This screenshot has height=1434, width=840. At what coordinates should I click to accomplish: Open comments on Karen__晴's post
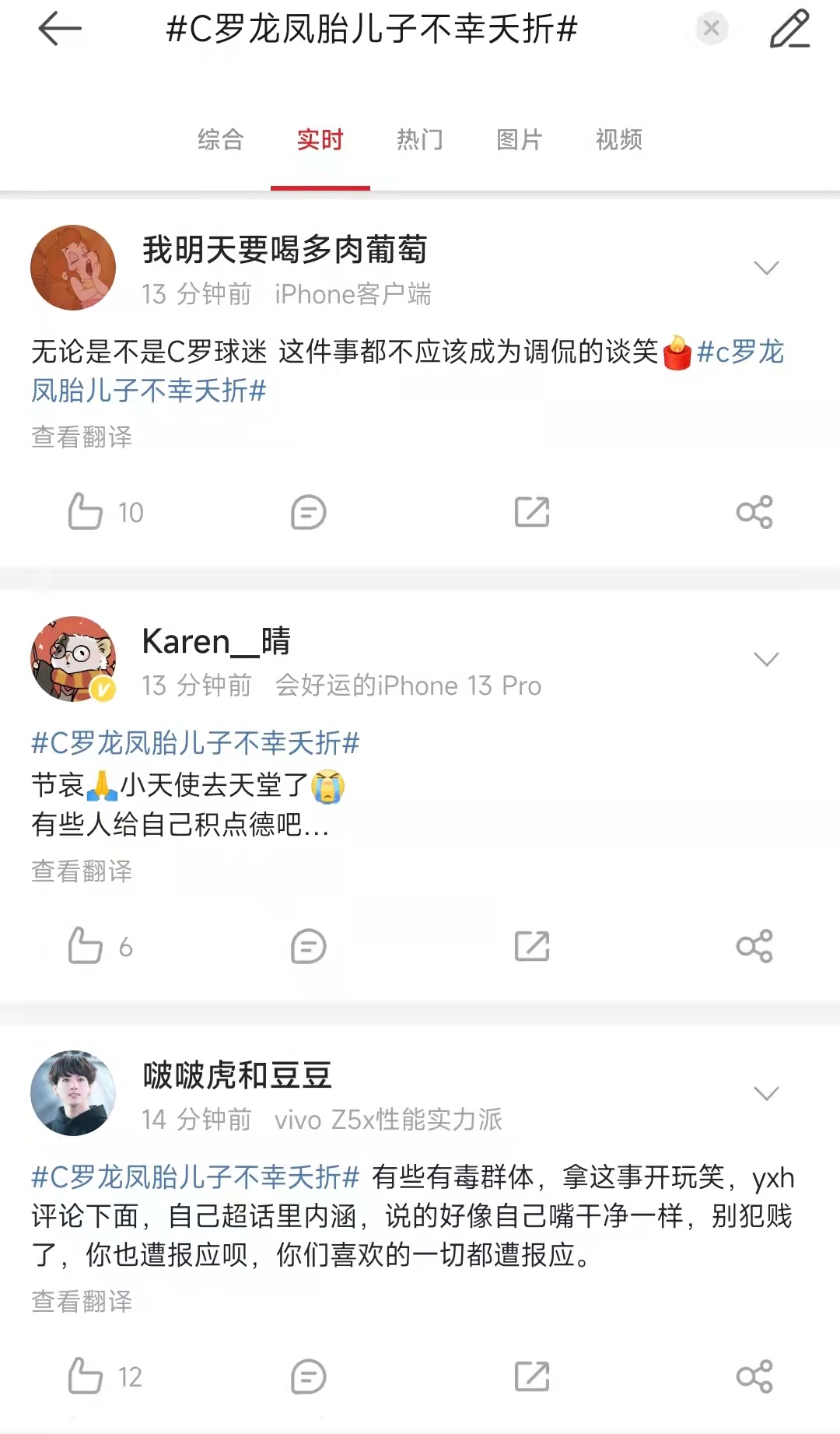[x=307, y=947]
